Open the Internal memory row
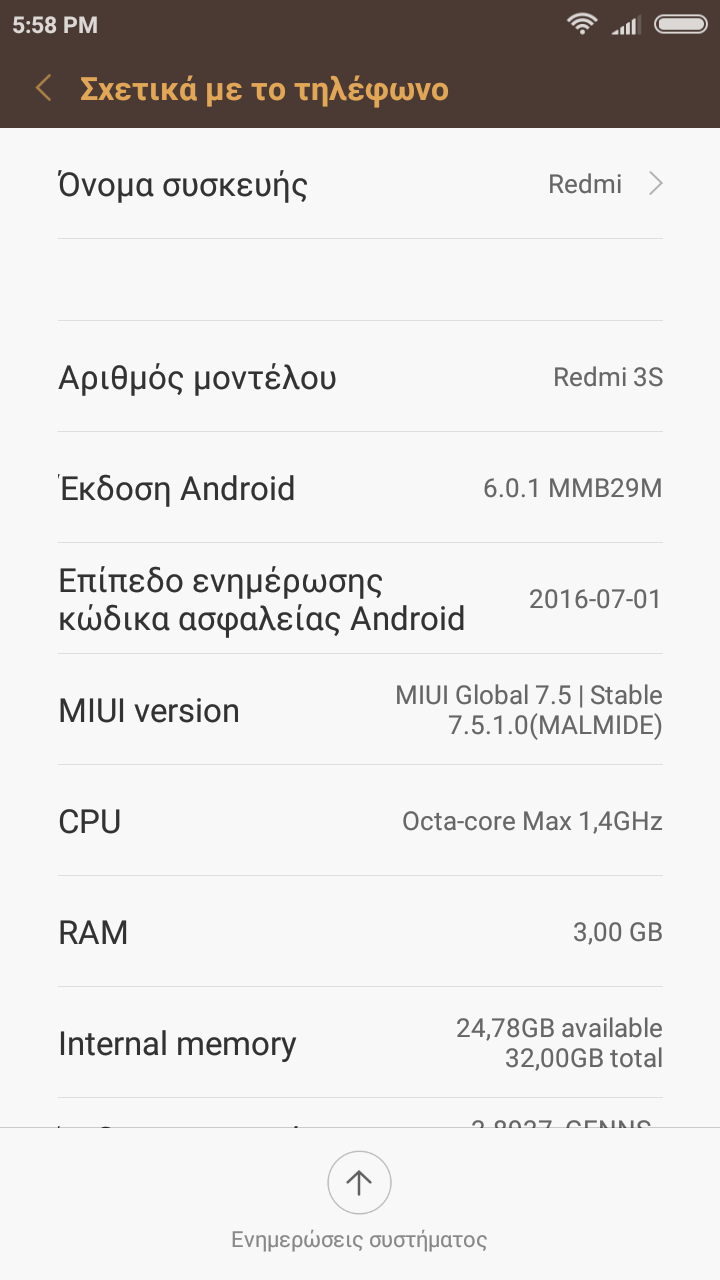The width and height of the screenshot is (720, 1280). pos(360,1043)
